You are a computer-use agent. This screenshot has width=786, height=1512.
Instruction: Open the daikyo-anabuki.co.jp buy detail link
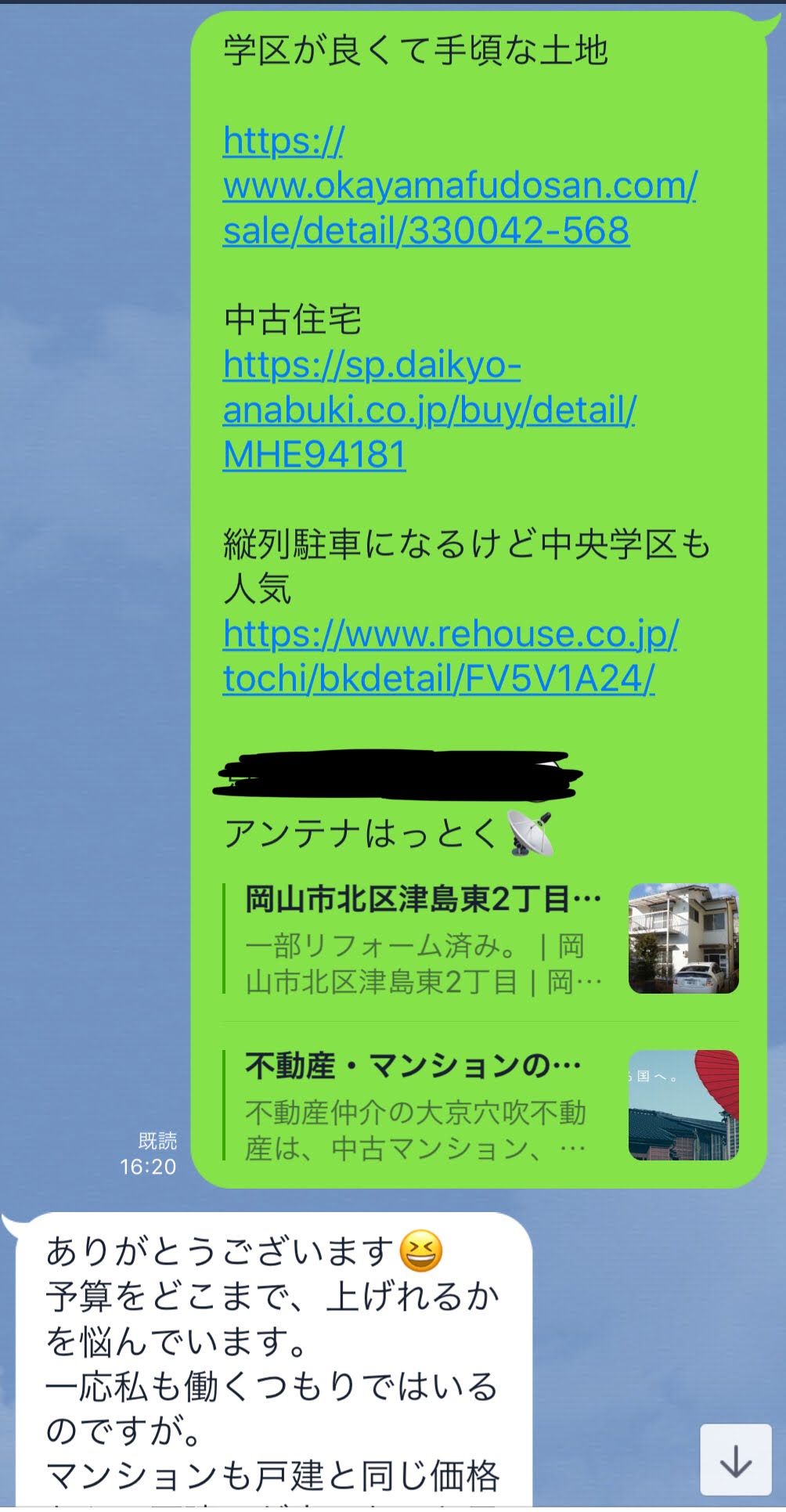(x=428, y=410)
